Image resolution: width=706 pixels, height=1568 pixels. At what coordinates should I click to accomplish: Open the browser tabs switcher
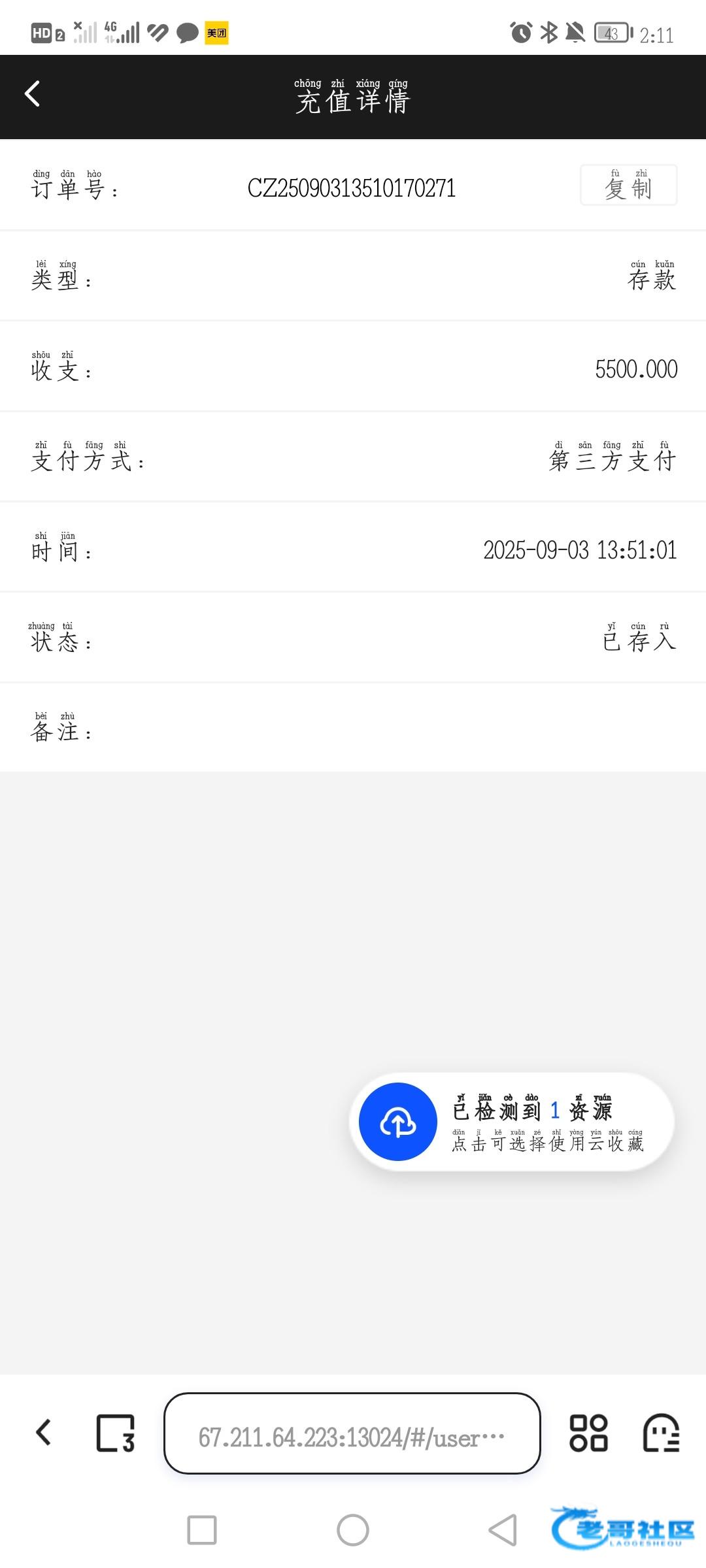coord(116,1433)
